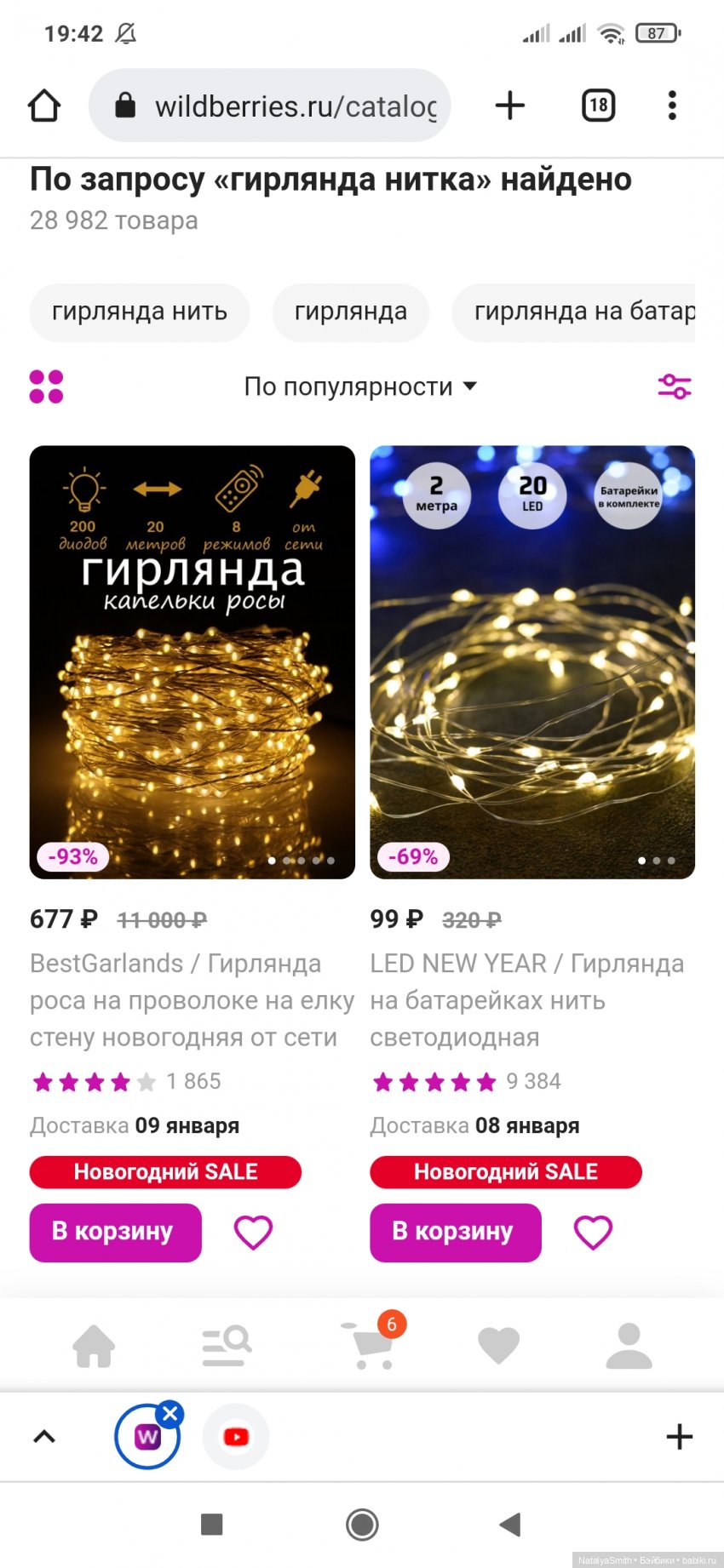Switch to the profile tab
The height and width of the screenshot is (1568, 724).
point(629,1345)
